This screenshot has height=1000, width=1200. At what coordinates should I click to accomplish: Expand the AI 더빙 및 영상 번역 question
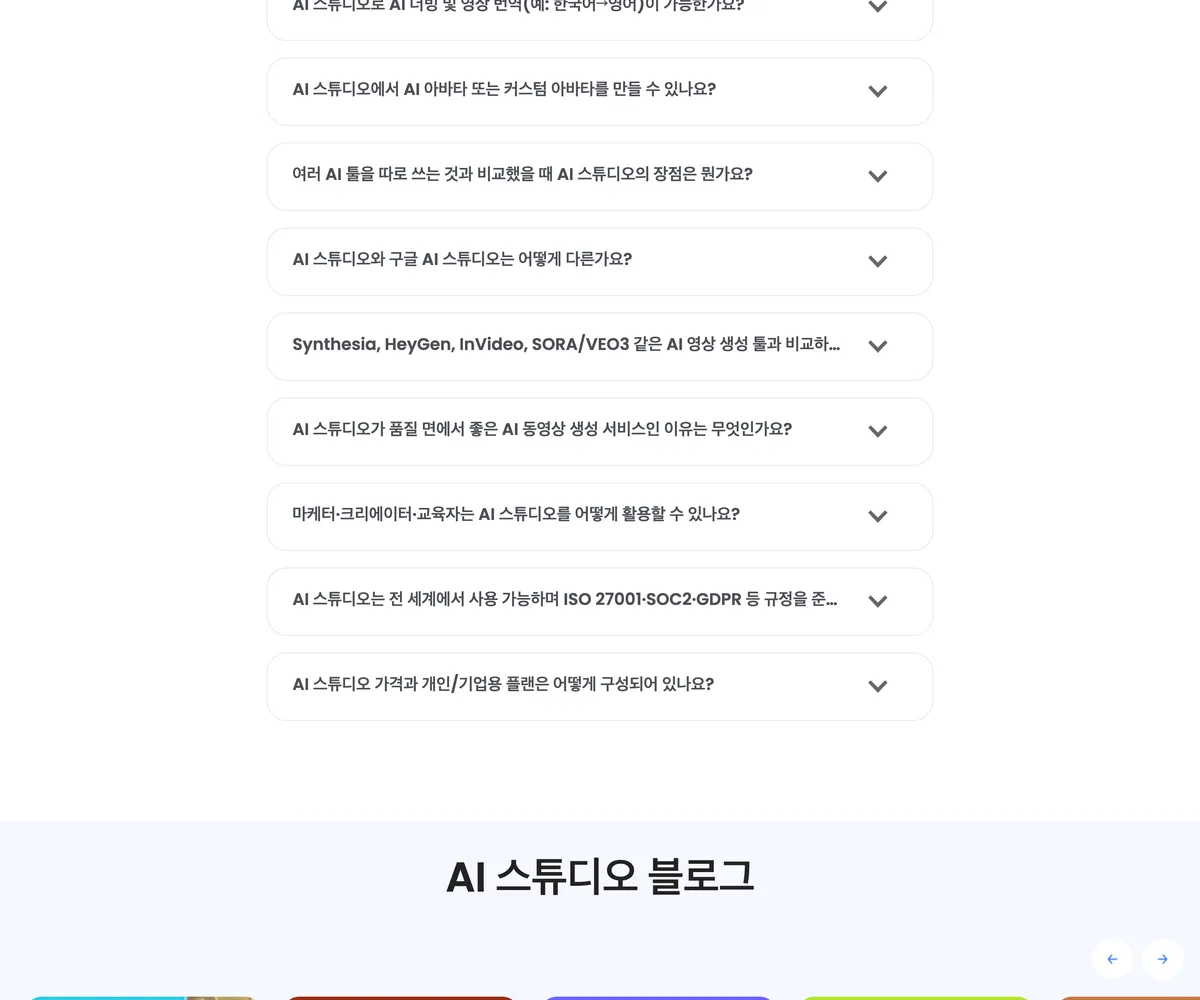(x=599, y=12)
